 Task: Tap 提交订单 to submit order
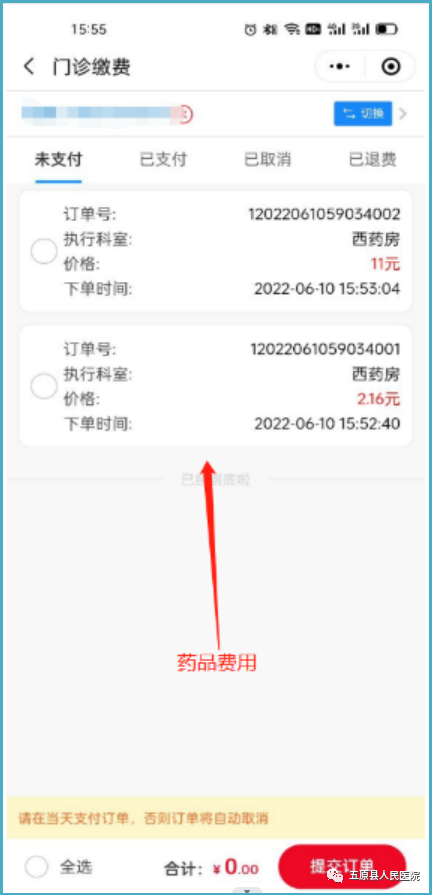coord(342,866)
